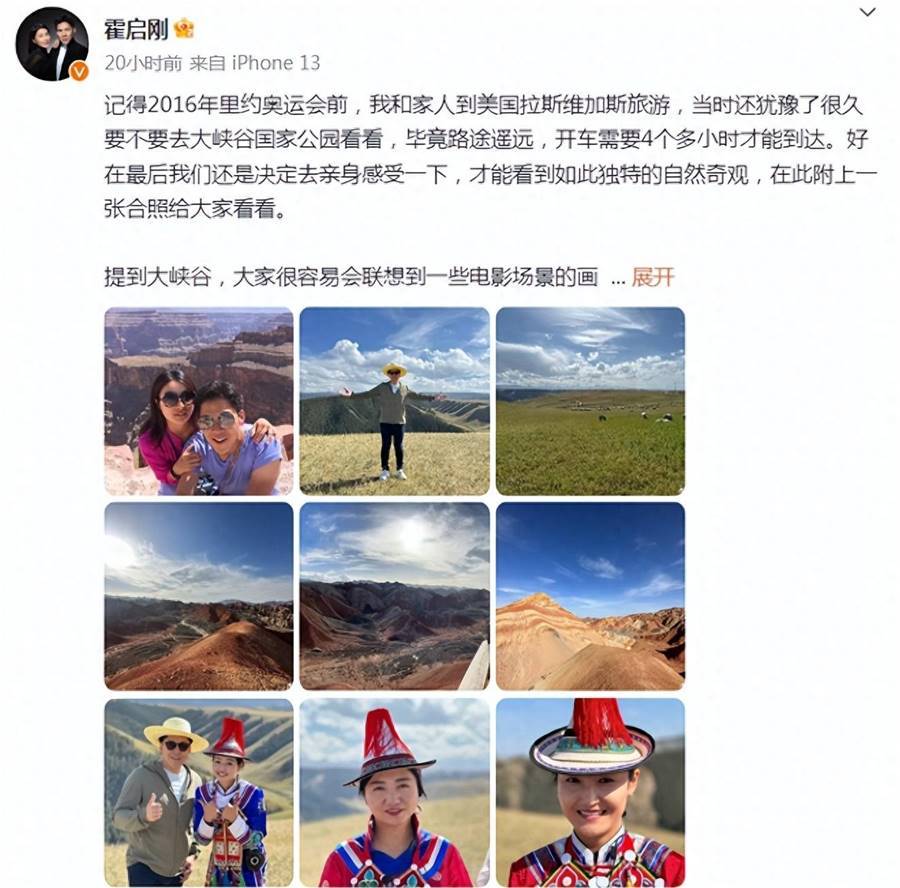Image resolution: width=900 pixels, height=888 pixels.
Task: Open 霍启刚's profile avatar
Action: point(52,44)
